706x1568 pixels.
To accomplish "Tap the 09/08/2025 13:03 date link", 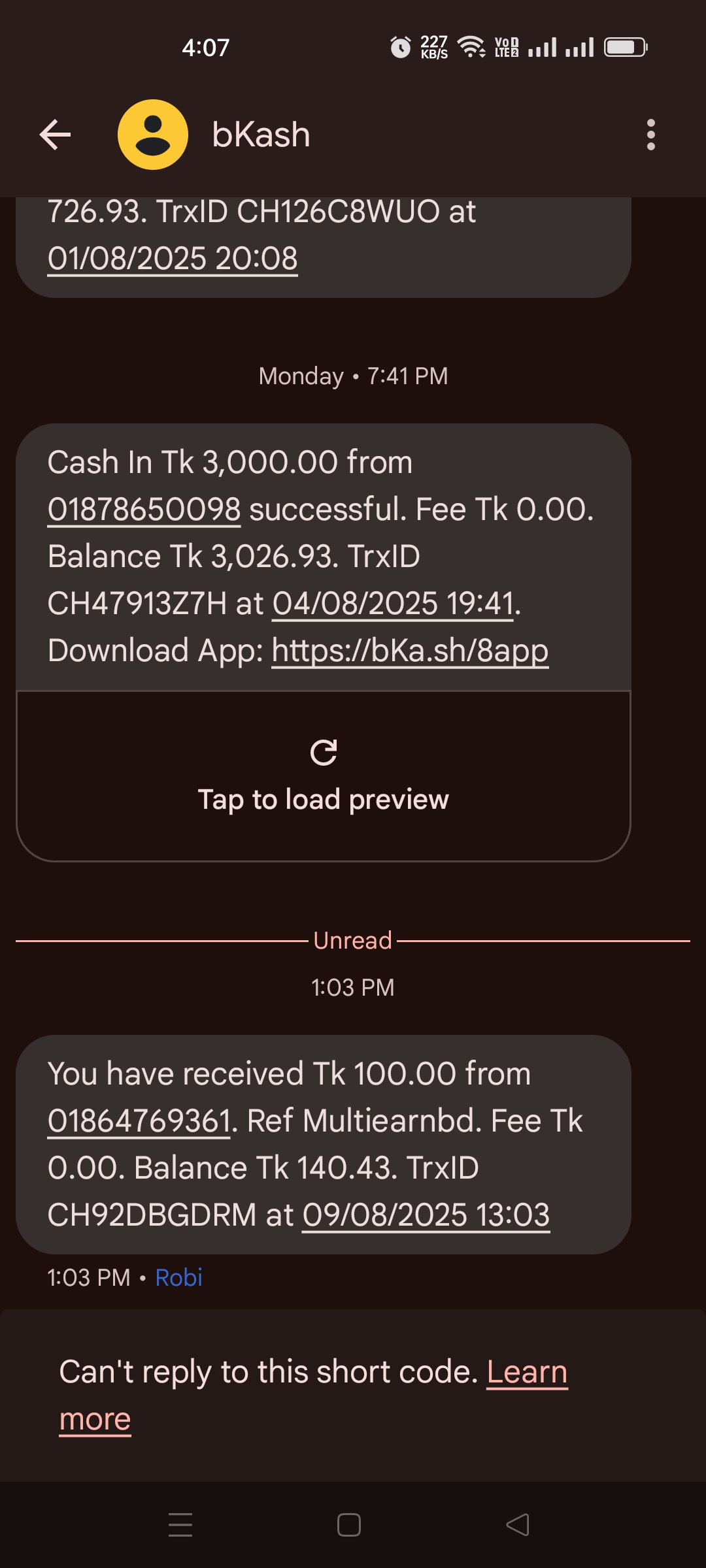I will (x=426, y=1215).
